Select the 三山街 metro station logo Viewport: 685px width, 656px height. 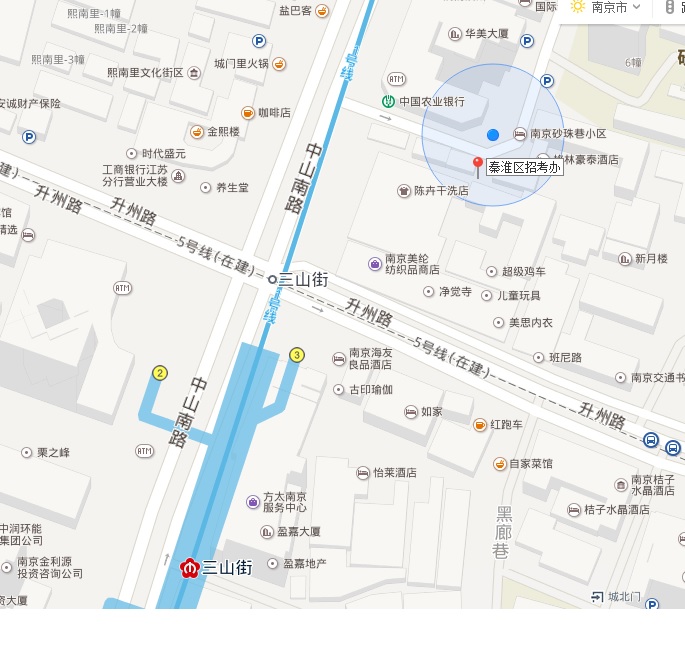coord(189,568)
